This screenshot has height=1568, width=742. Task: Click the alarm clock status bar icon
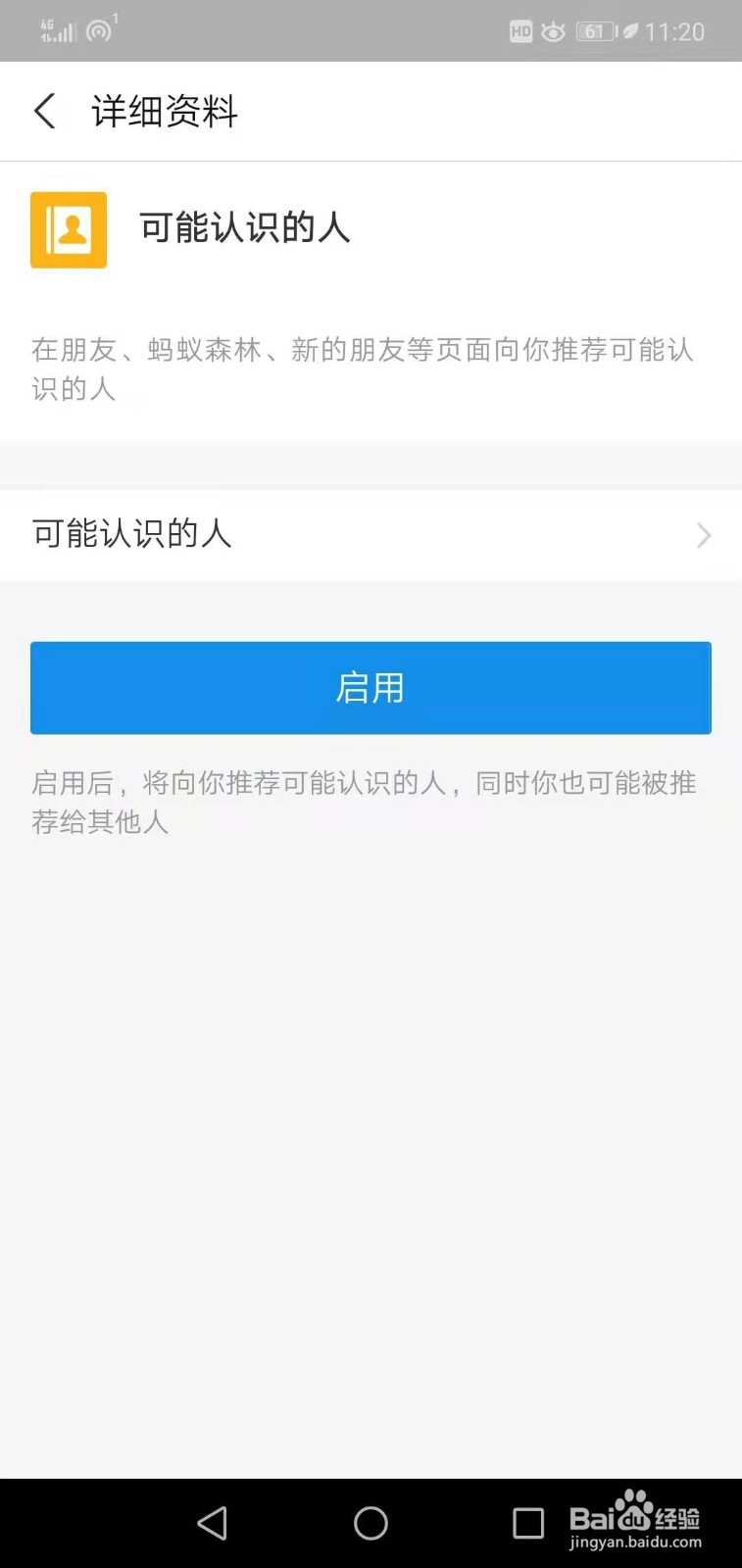pyautogui.click(x=554, y=31)
